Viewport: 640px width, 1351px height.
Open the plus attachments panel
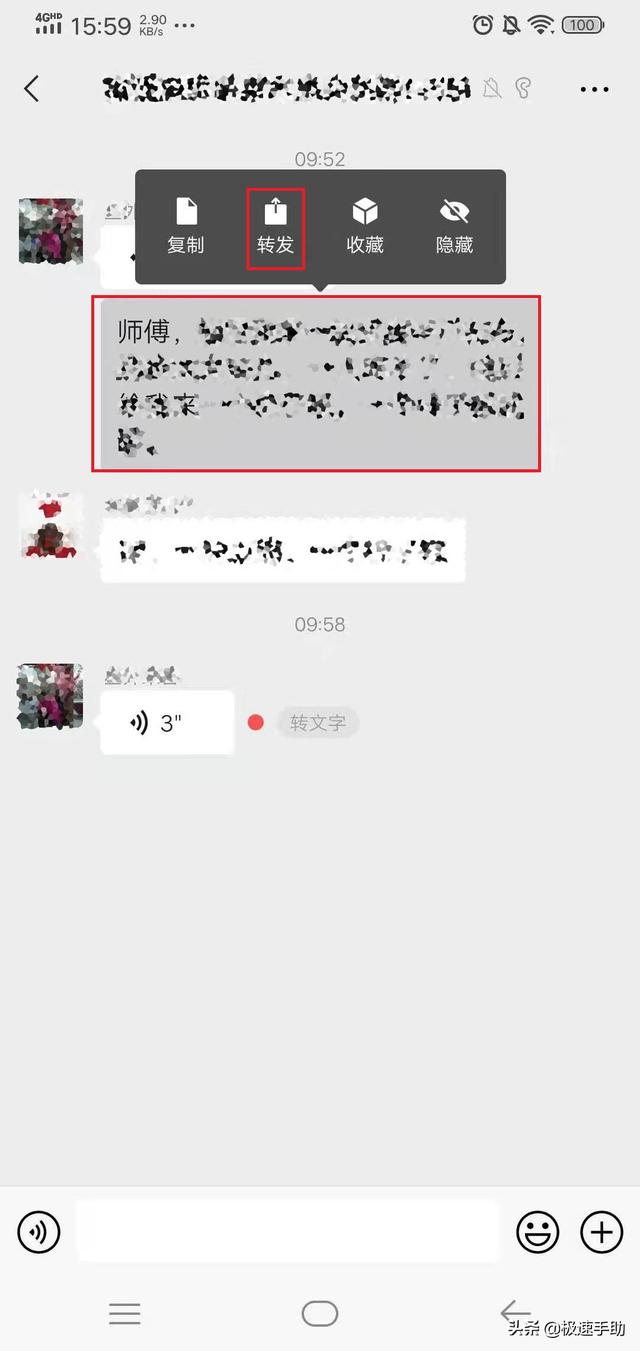pos(601,1232)
